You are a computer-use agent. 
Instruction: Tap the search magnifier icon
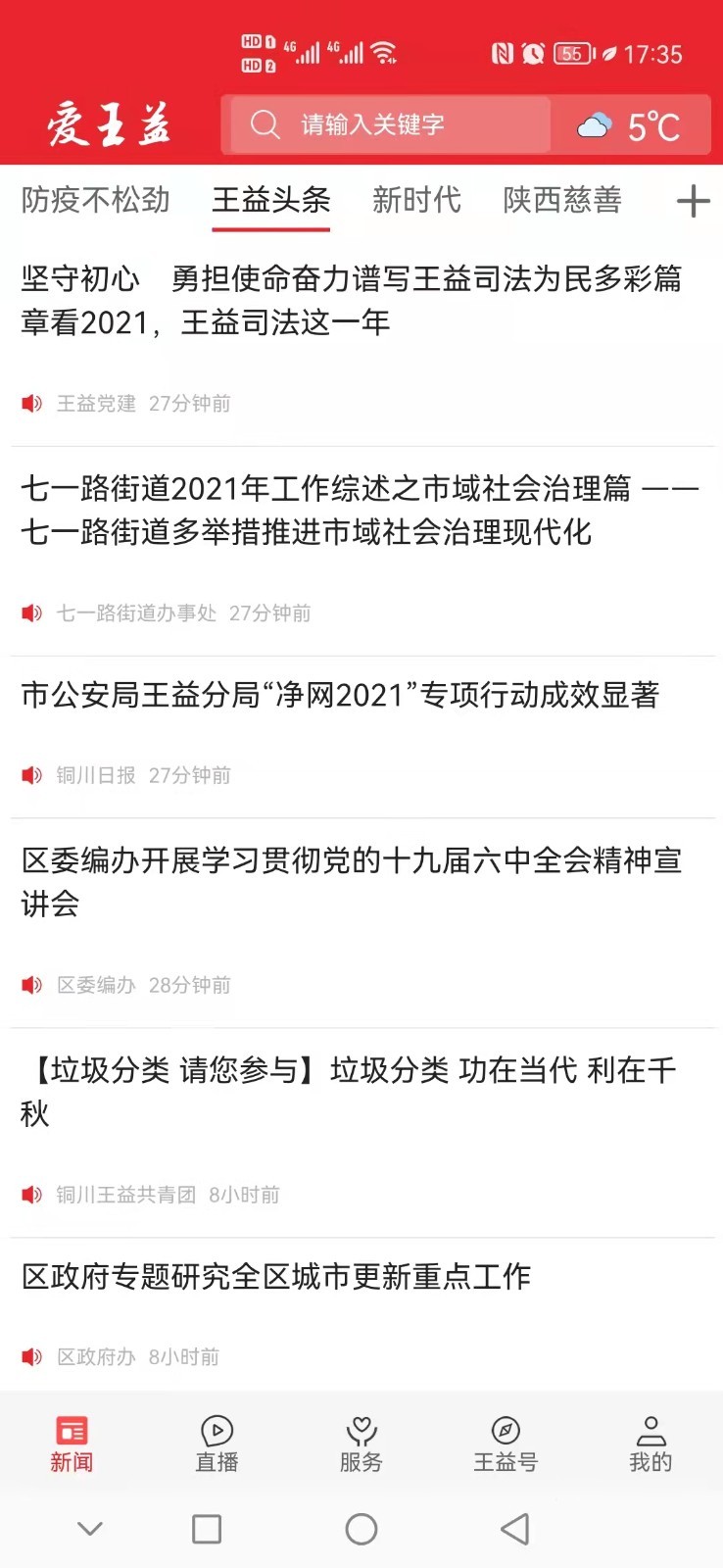[265, 124]
